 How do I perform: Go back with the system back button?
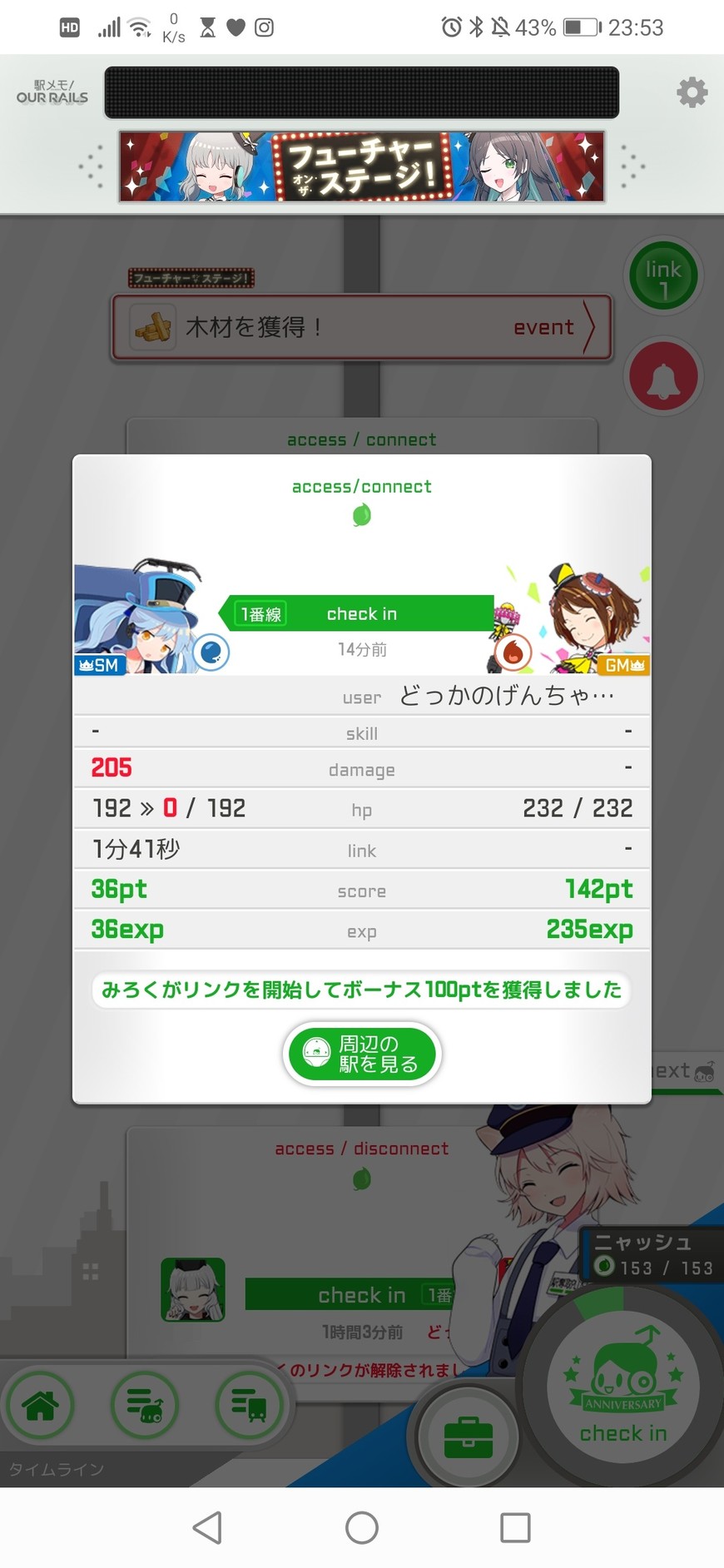pyautogui.click(x=207, y=1528)
